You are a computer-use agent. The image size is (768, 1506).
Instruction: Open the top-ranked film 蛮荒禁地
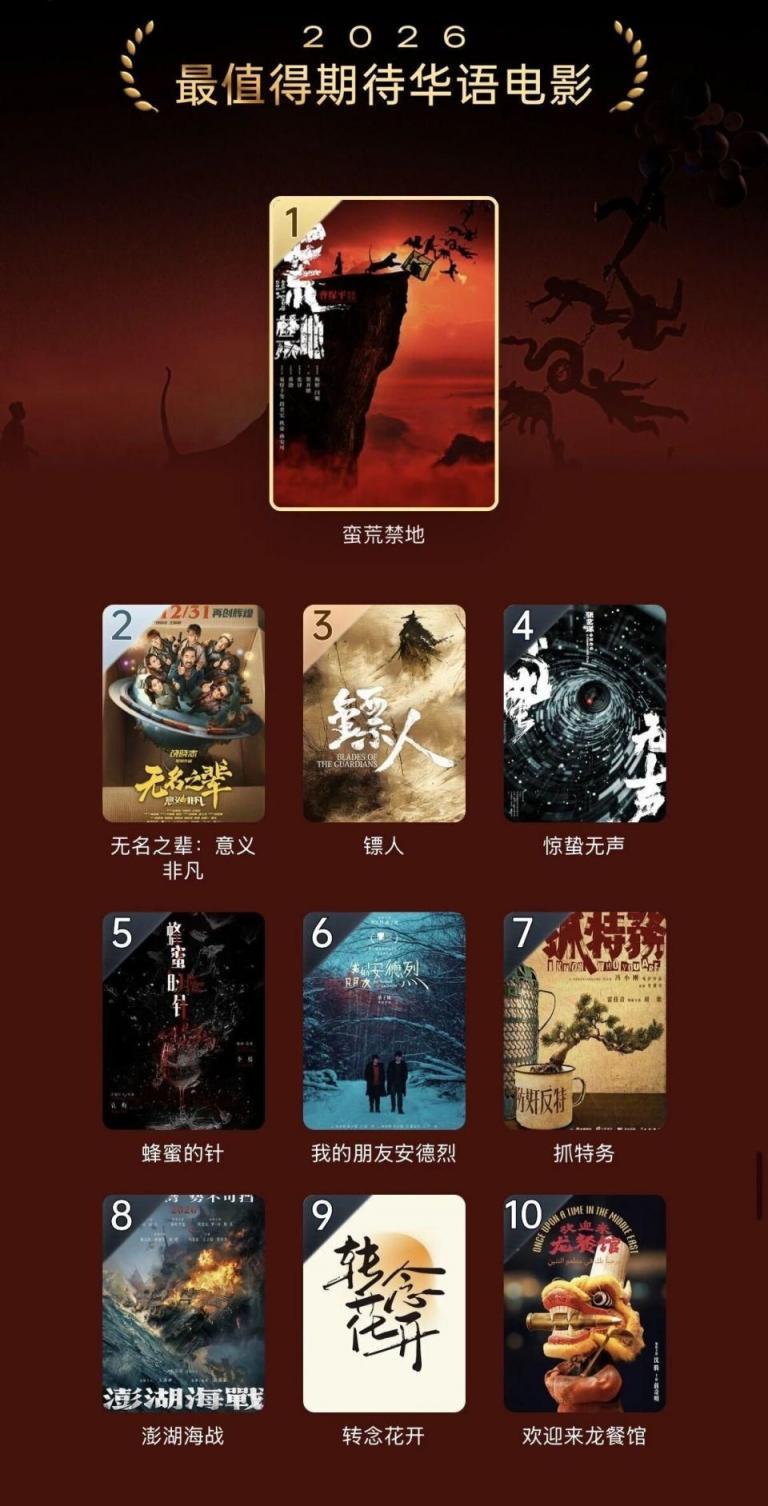384,353
